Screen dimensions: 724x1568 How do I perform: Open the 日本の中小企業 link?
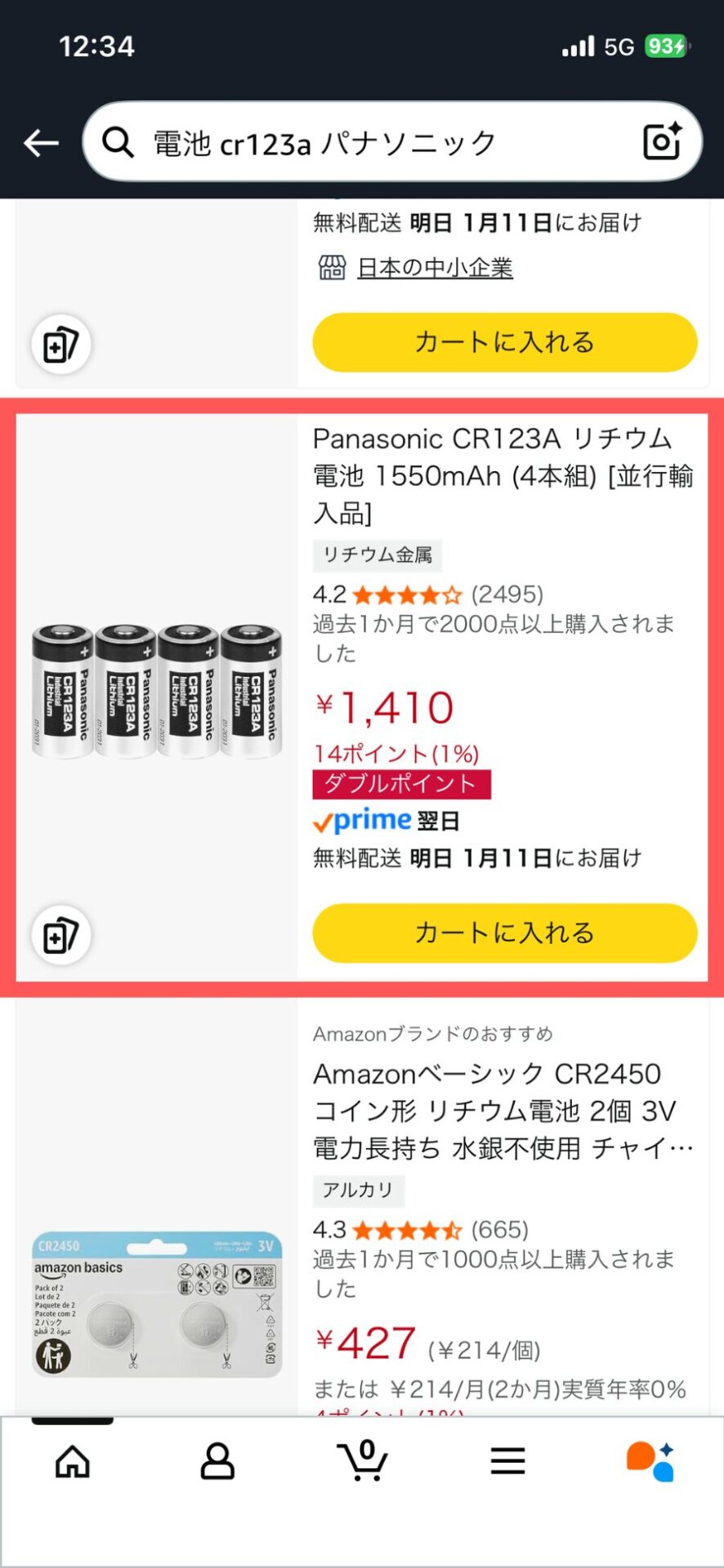(435, 268)
